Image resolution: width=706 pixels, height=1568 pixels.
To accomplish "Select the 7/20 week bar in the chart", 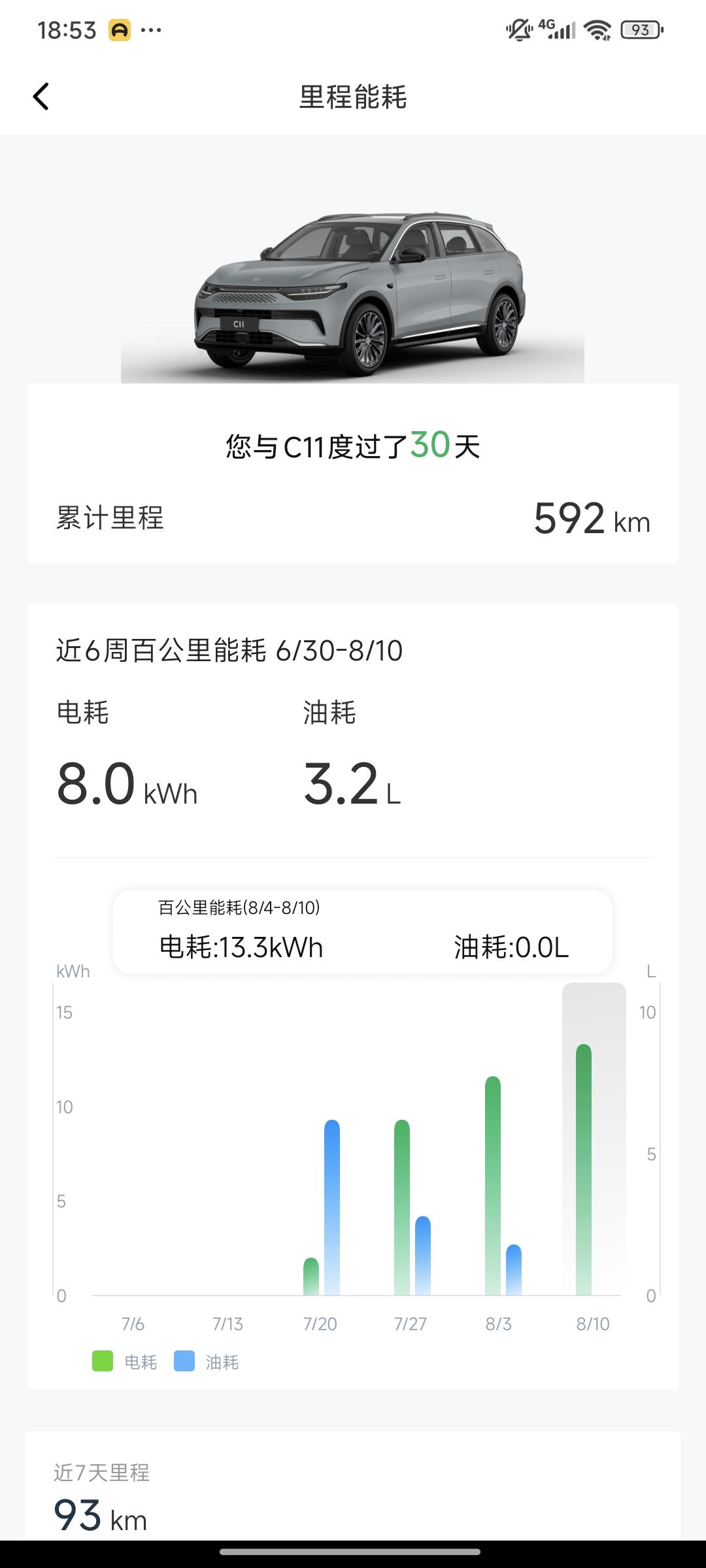I will point(322,1209).
